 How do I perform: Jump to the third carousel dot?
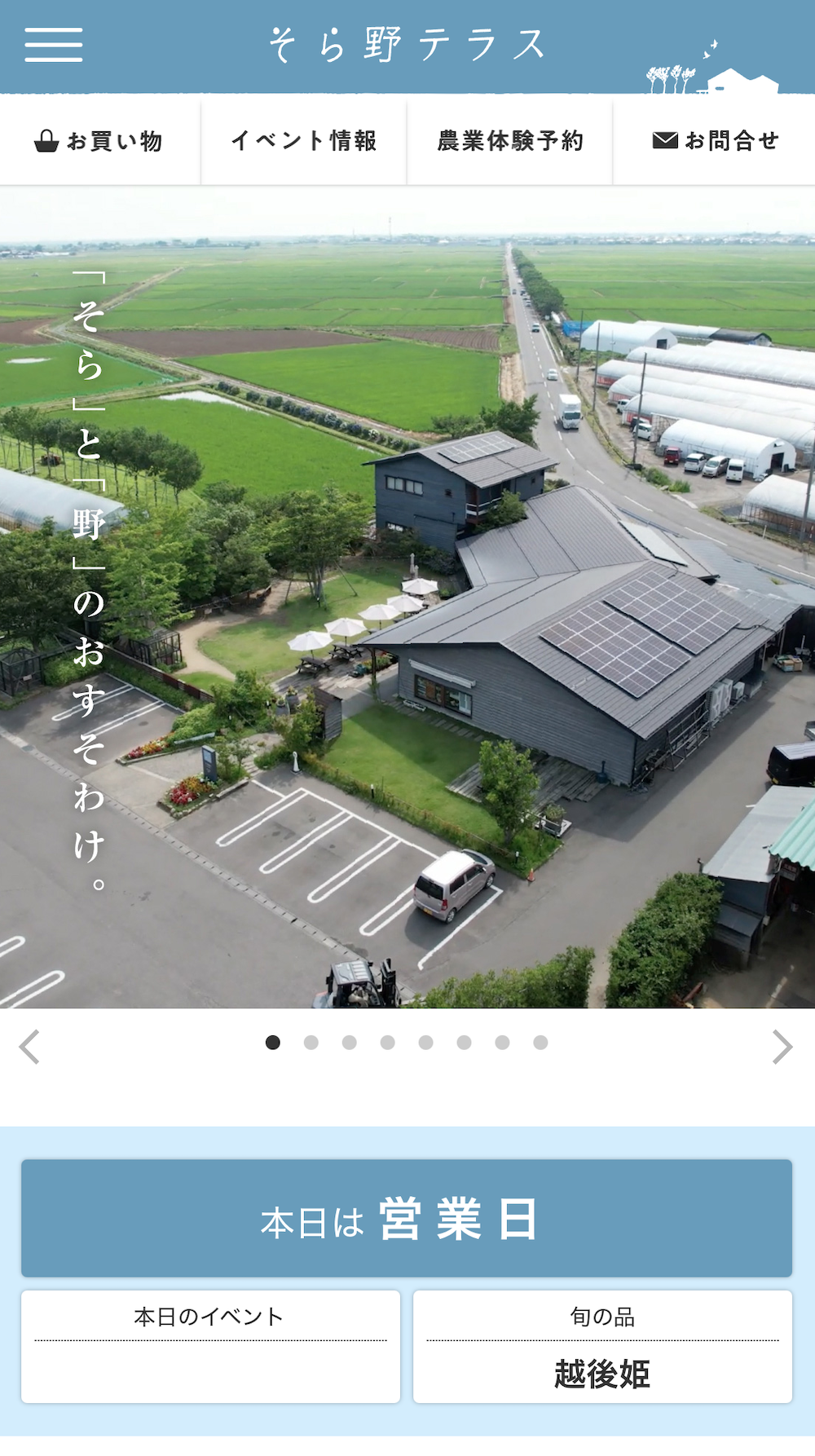(x=350, y=1043)
